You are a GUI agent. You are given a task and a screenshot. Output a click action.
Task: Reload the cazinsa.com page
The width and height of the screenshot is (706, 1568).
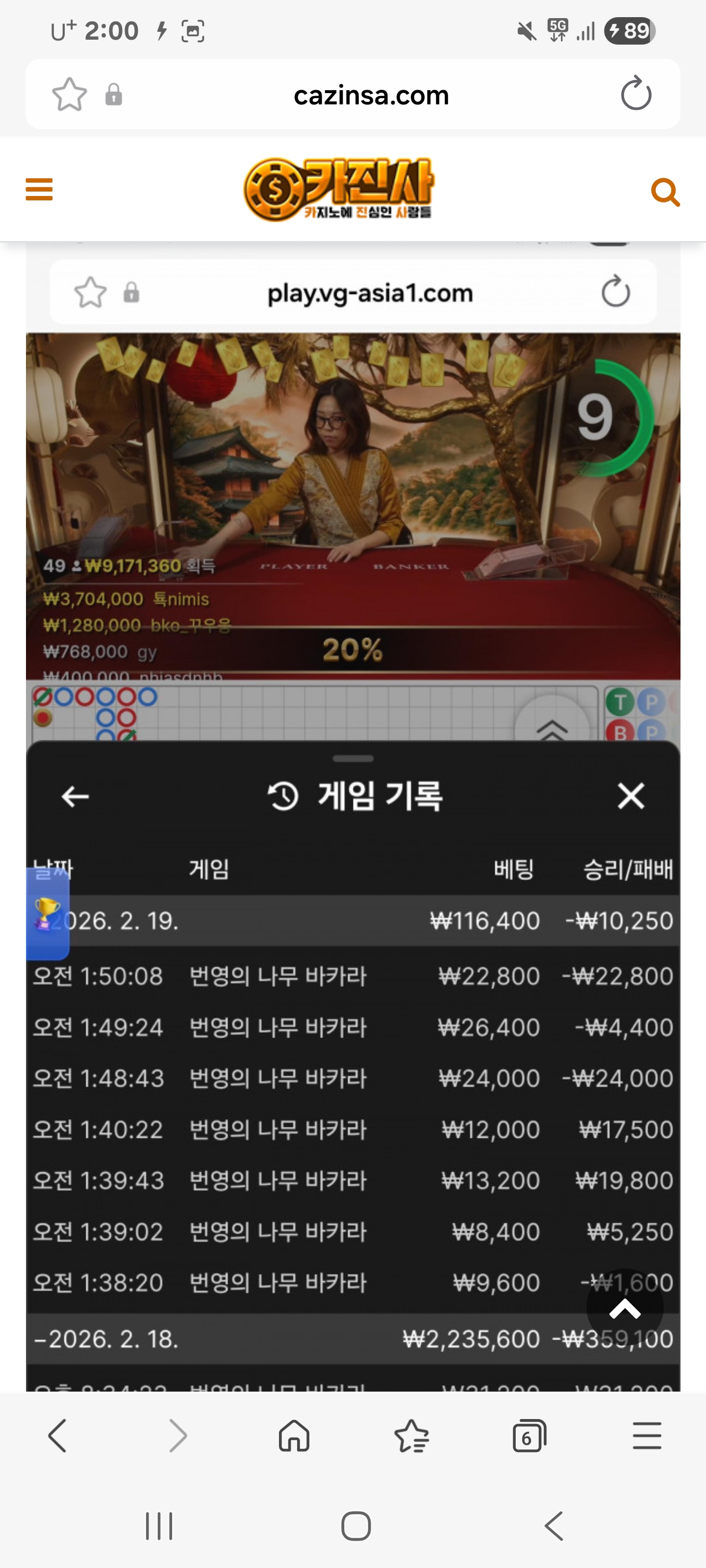click(635, 95)
